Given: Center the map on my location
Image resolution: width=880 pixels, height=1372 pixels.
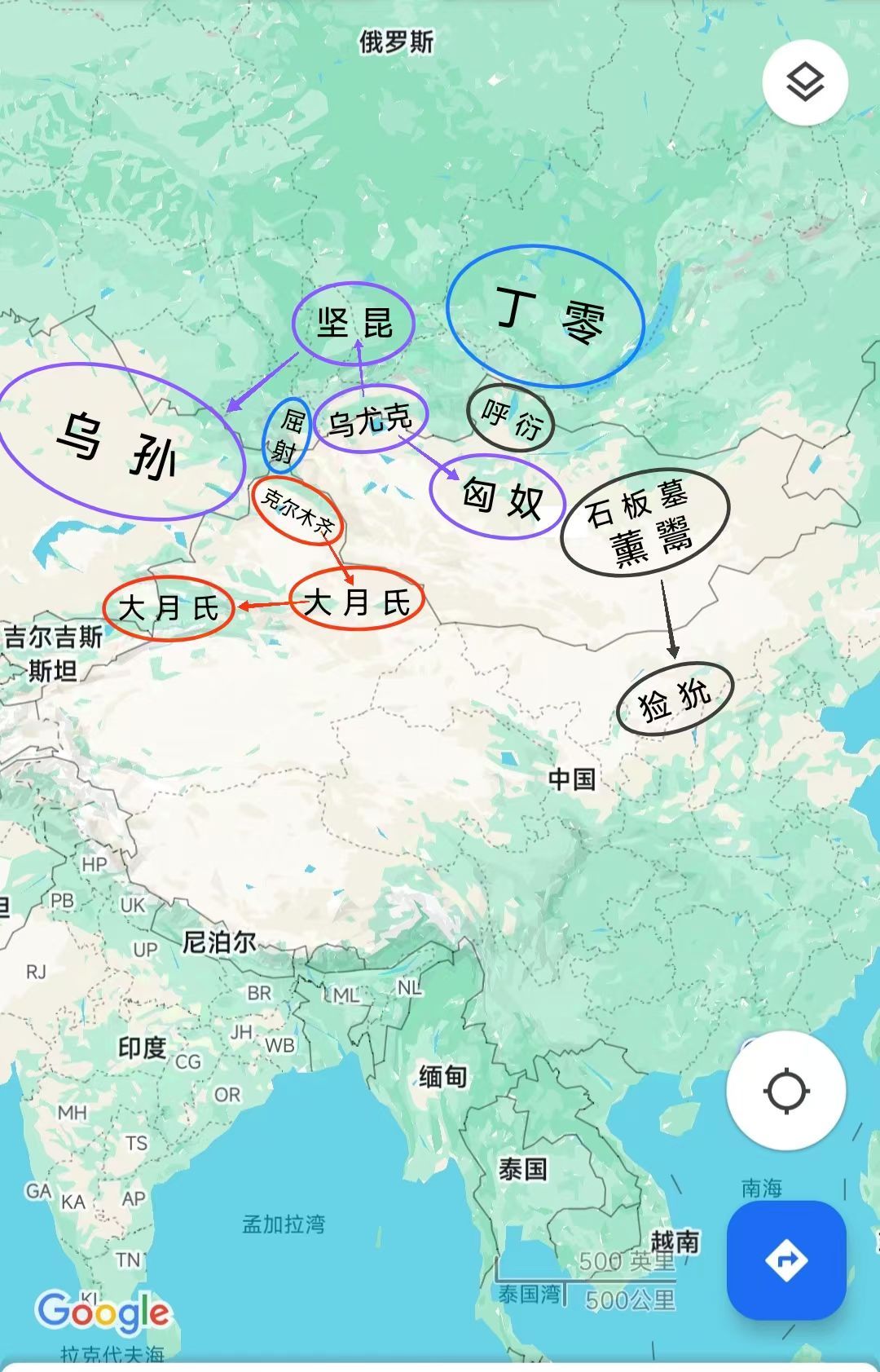Looking at the screenshot, I should tap(785, 1091).
